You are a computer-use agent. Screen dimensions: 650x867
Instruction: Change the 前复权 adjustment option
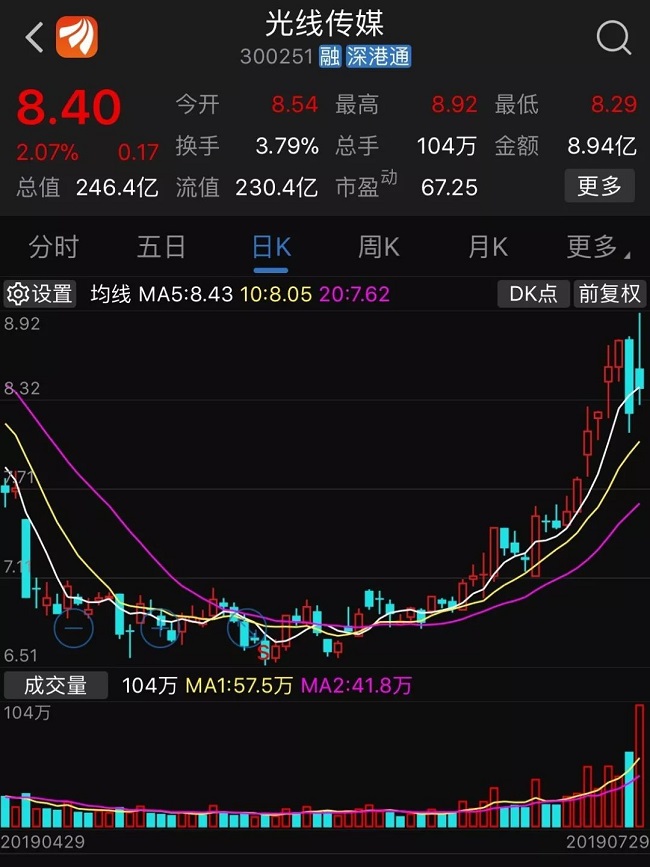point(609,294)
